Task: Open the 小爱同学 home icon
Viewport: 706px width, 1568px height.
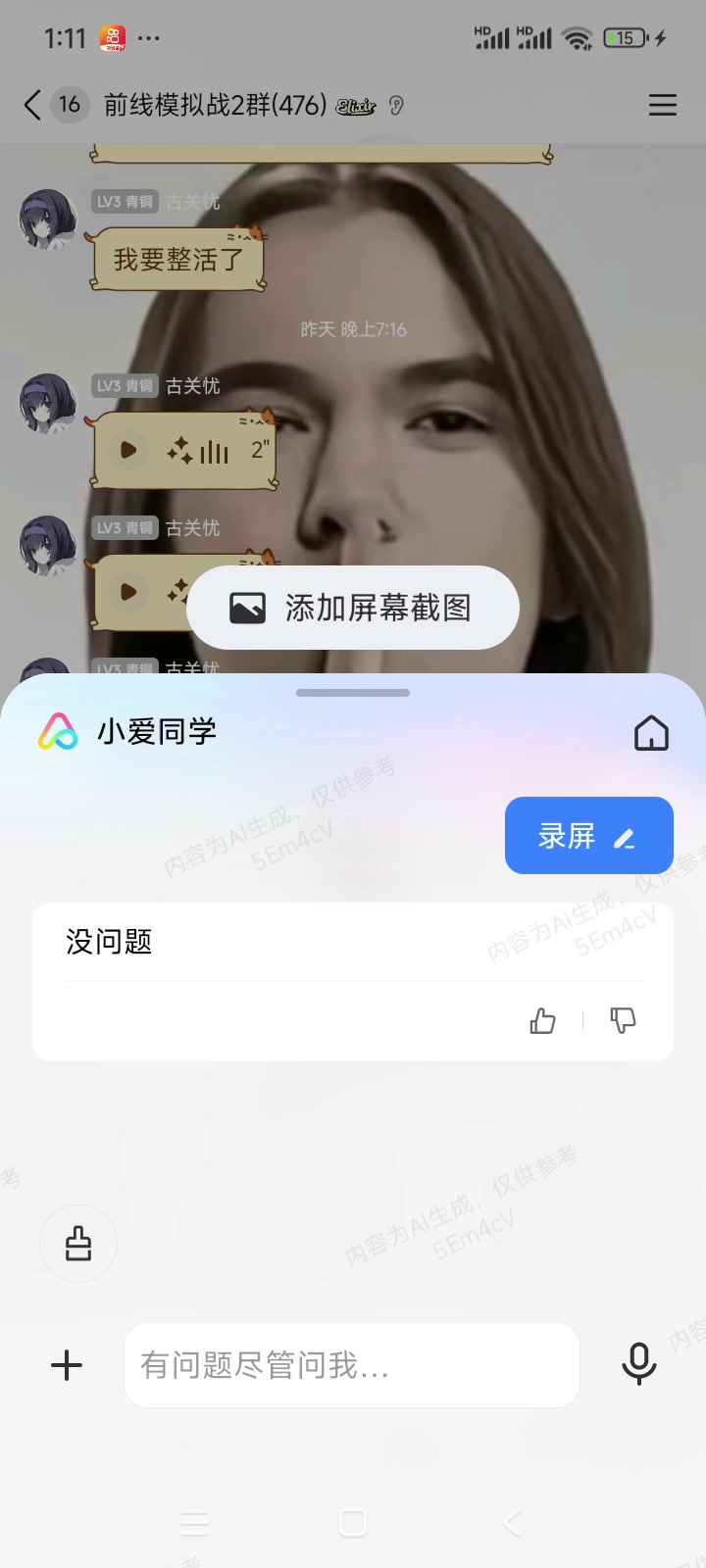Action: 651,733
